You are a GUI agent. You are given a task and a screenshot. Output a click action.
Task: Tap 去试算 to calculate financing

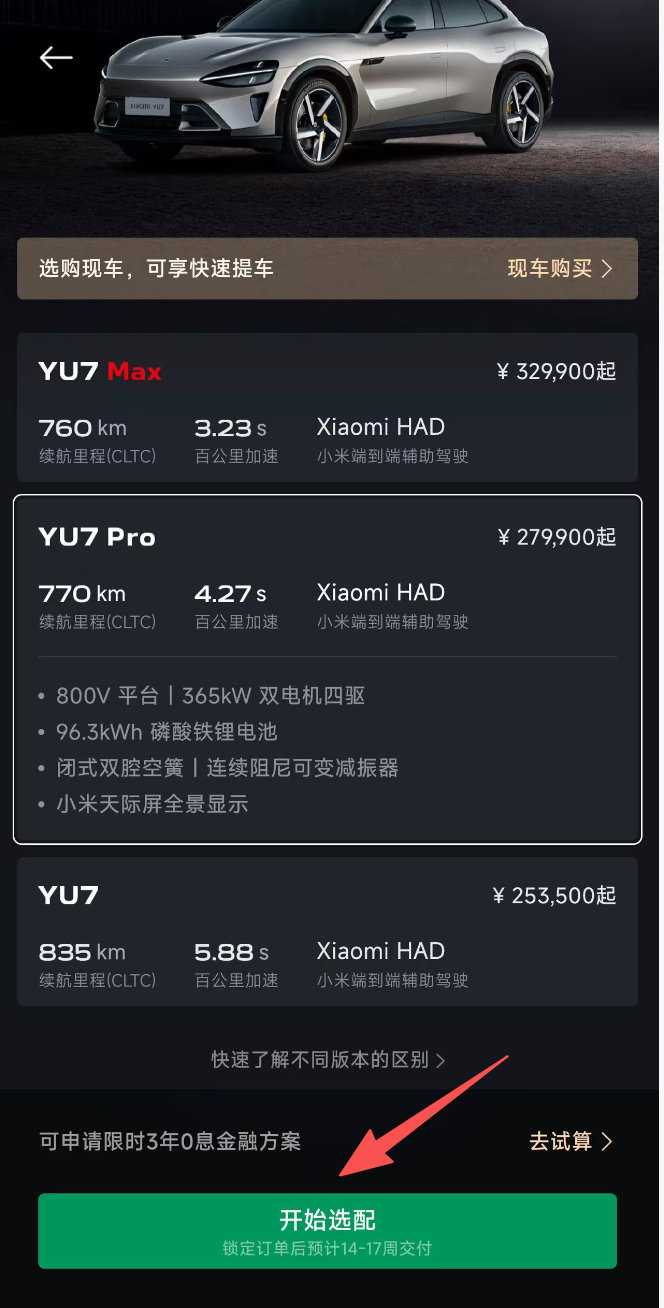[x=570, y=1141]
